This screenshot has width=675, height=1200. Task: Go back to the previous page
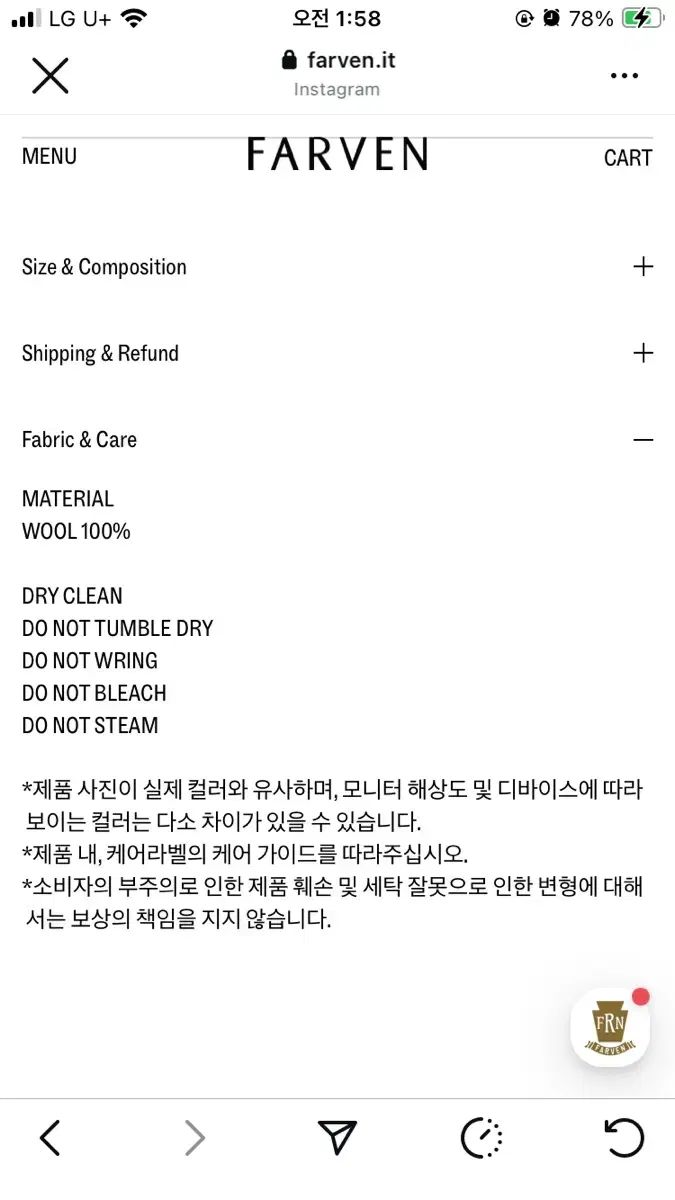pos(50,1138)
